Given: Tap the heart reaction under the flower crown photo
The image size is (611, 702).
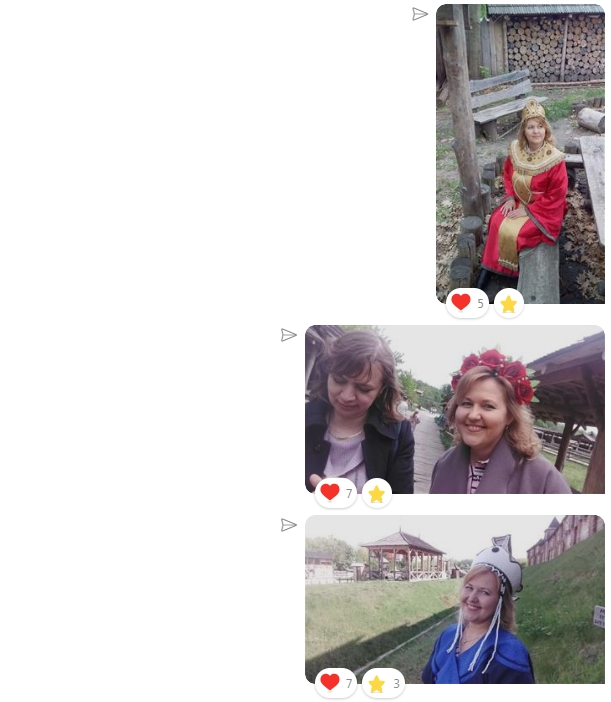Looking at the screenshot, I should tap(335, 493).
